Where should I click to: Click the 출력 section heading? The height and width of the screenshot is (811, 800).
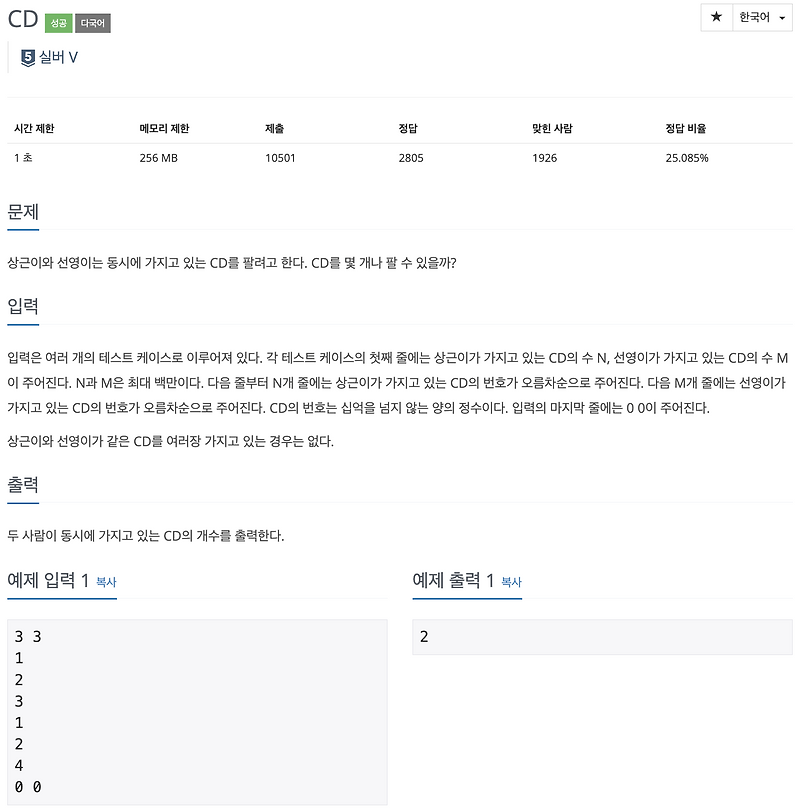pyautogui.click(x=24, y=485)
